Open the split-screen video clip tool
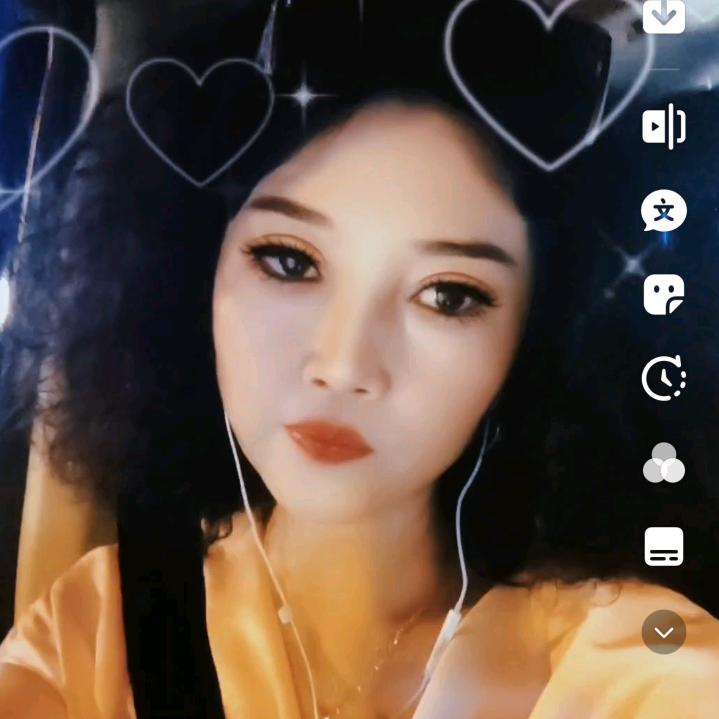The height and width of the screenshot is (719, 719). click(x=664, y=127)
